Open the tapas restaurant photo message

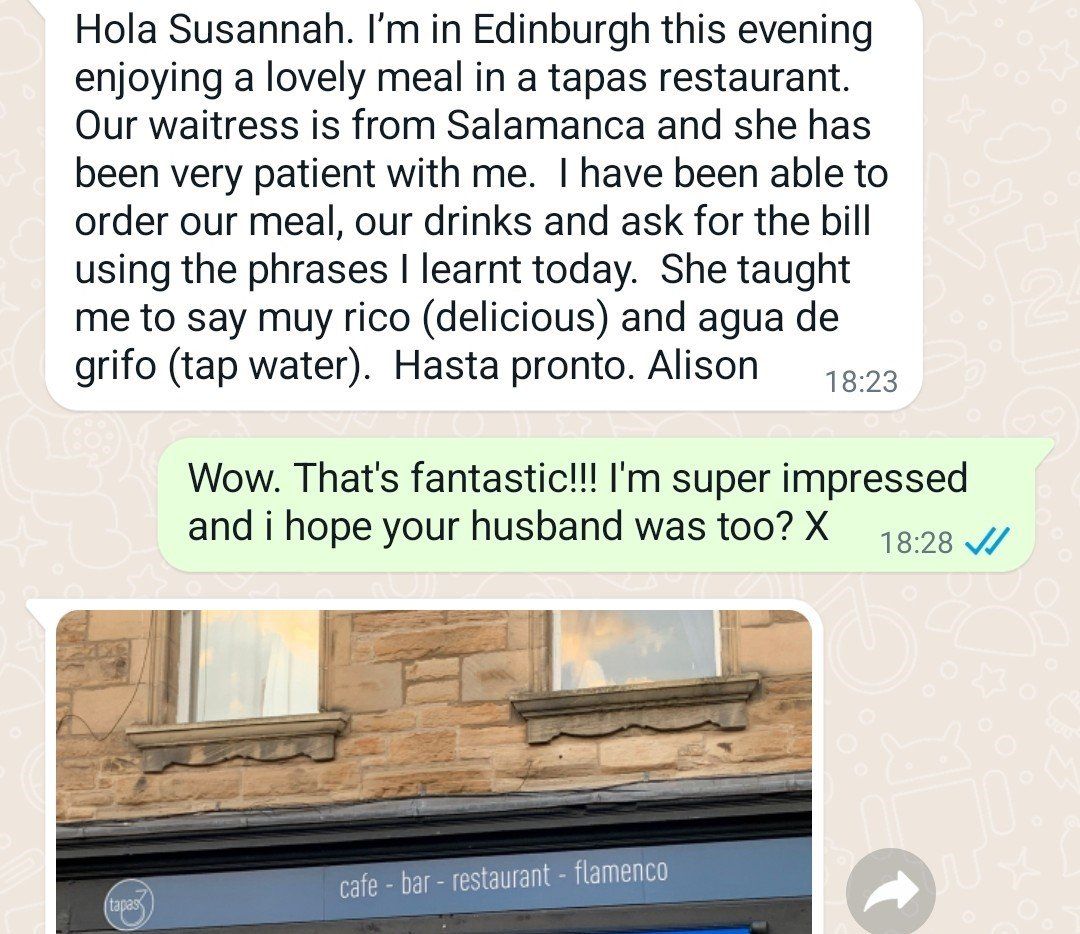432,770
